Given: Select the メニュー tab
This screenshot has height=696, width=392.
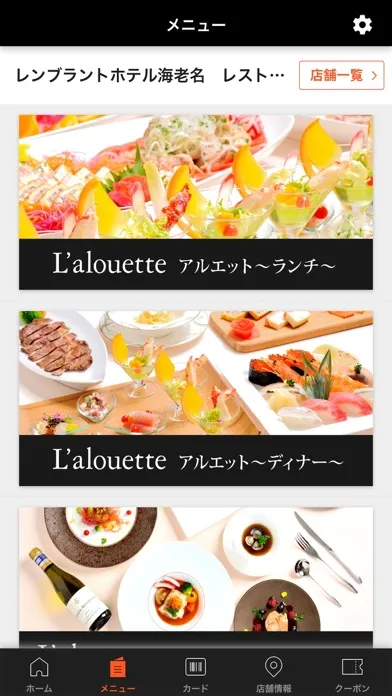Looking at the screenshot, I should pos(118,674).
